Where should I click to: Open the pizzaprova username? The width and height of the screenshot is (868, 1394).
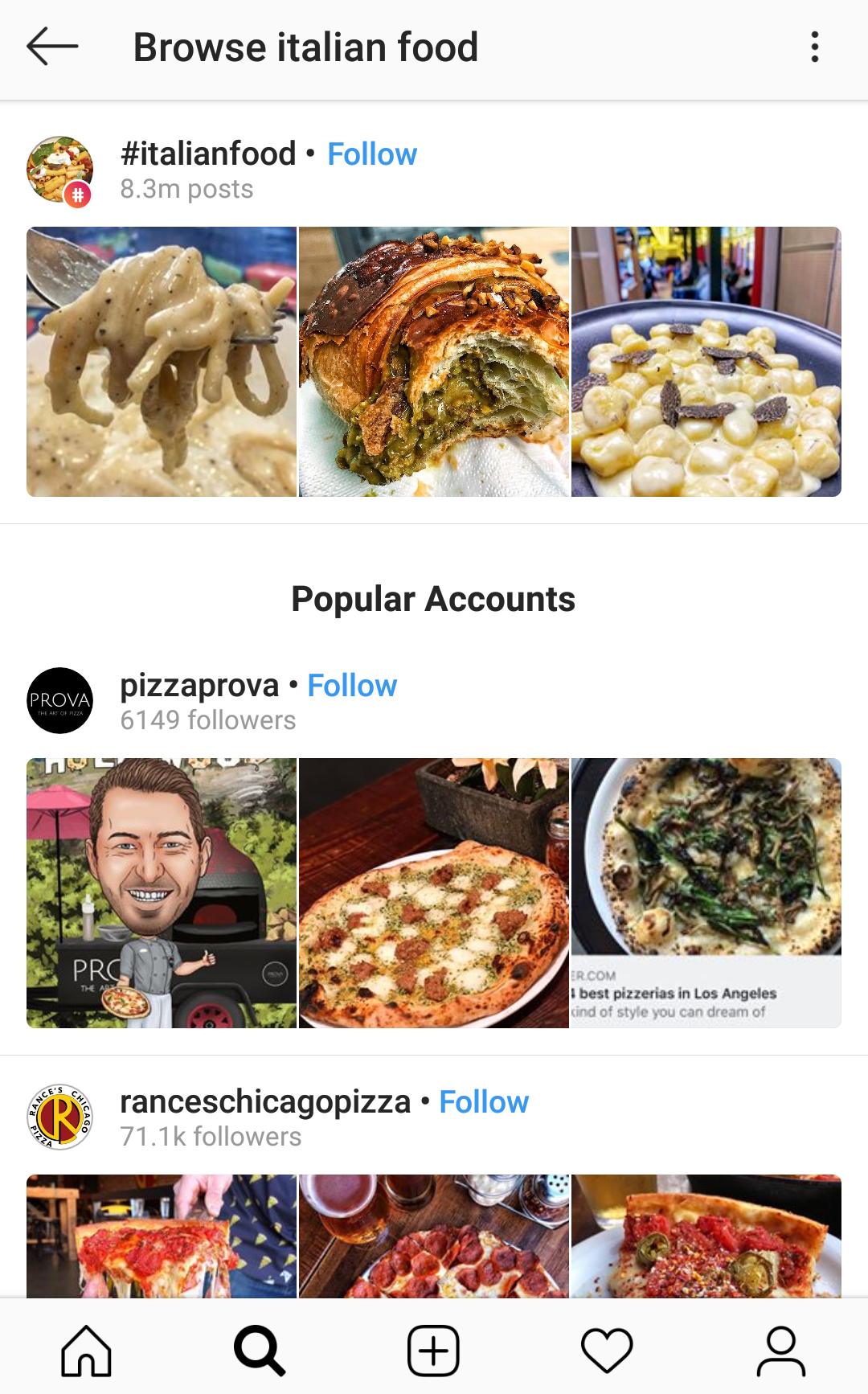pos(200,685)
